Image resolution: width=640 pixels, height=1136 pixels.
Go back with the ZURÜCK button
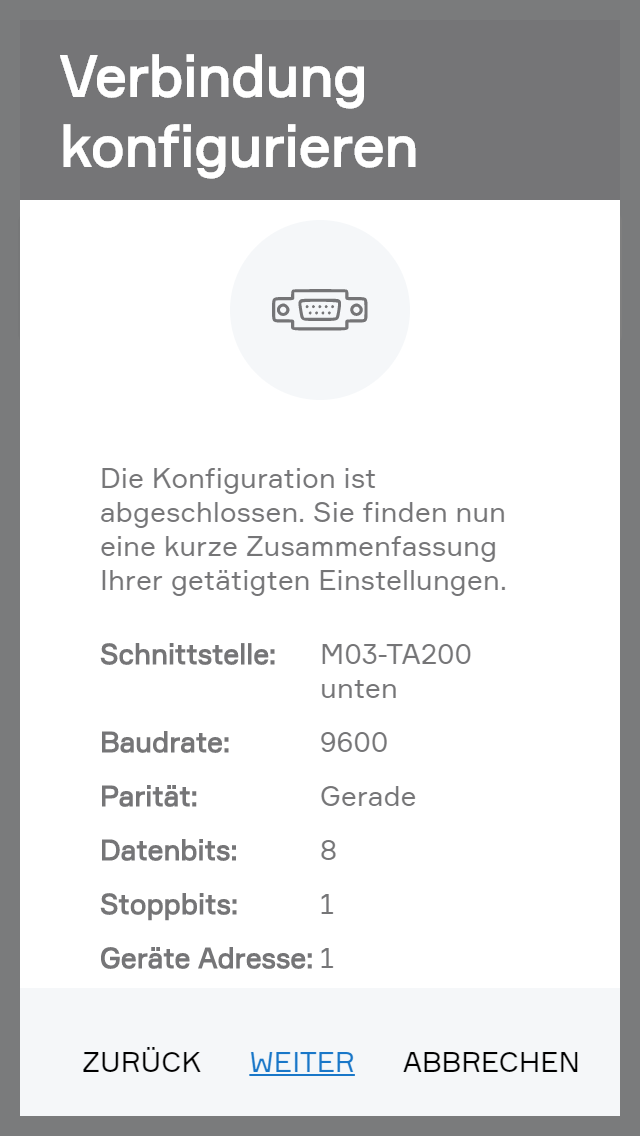141,1062
